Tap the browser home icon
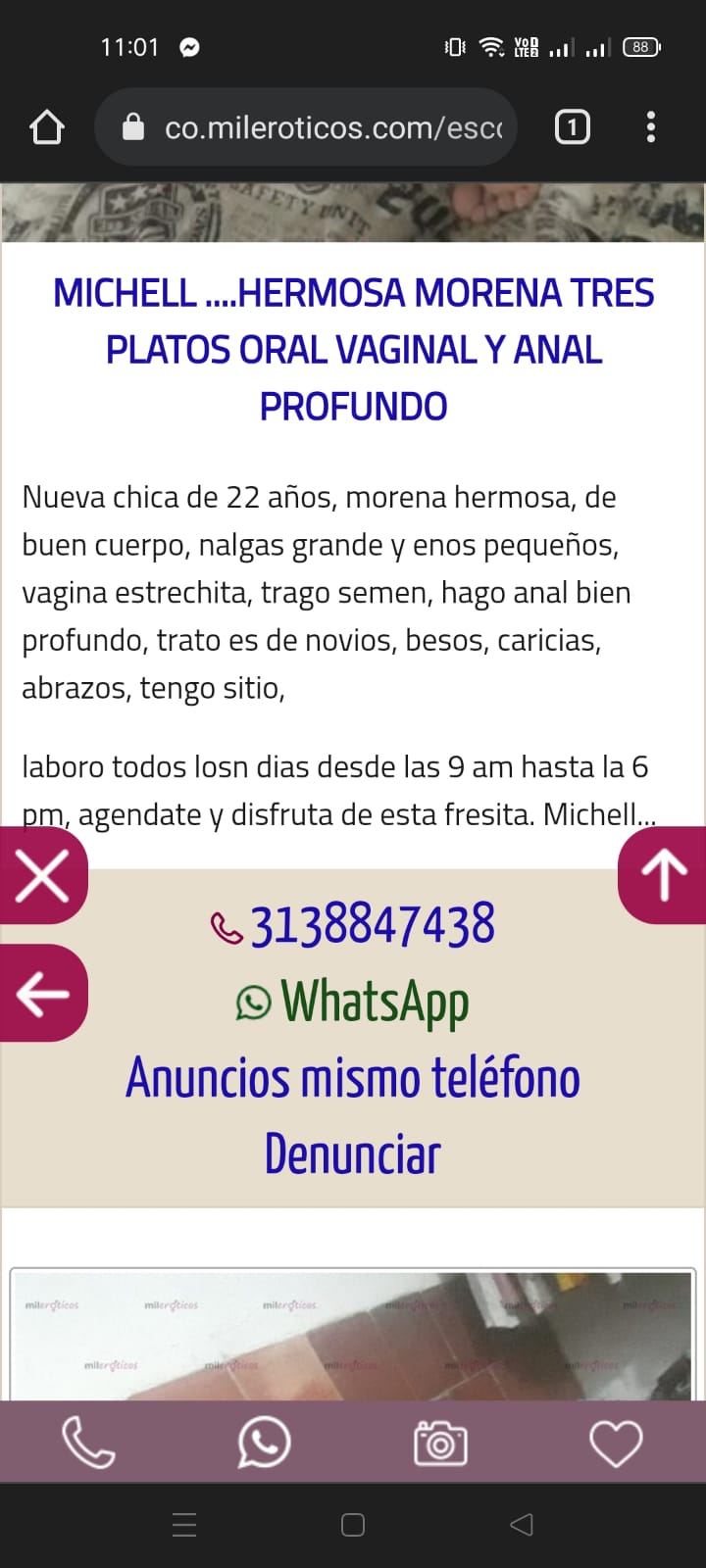 click(47, 127)
